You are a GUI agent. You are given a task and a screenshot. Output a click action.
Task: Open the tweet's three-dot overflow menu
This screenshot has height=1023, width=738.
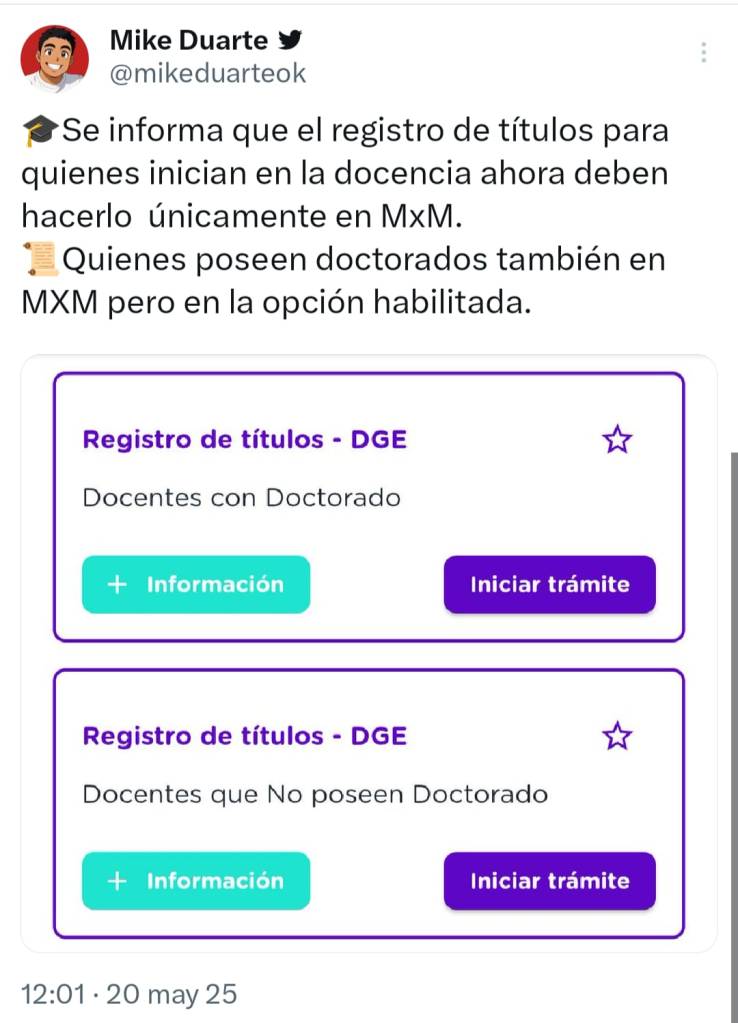(704, 53)
